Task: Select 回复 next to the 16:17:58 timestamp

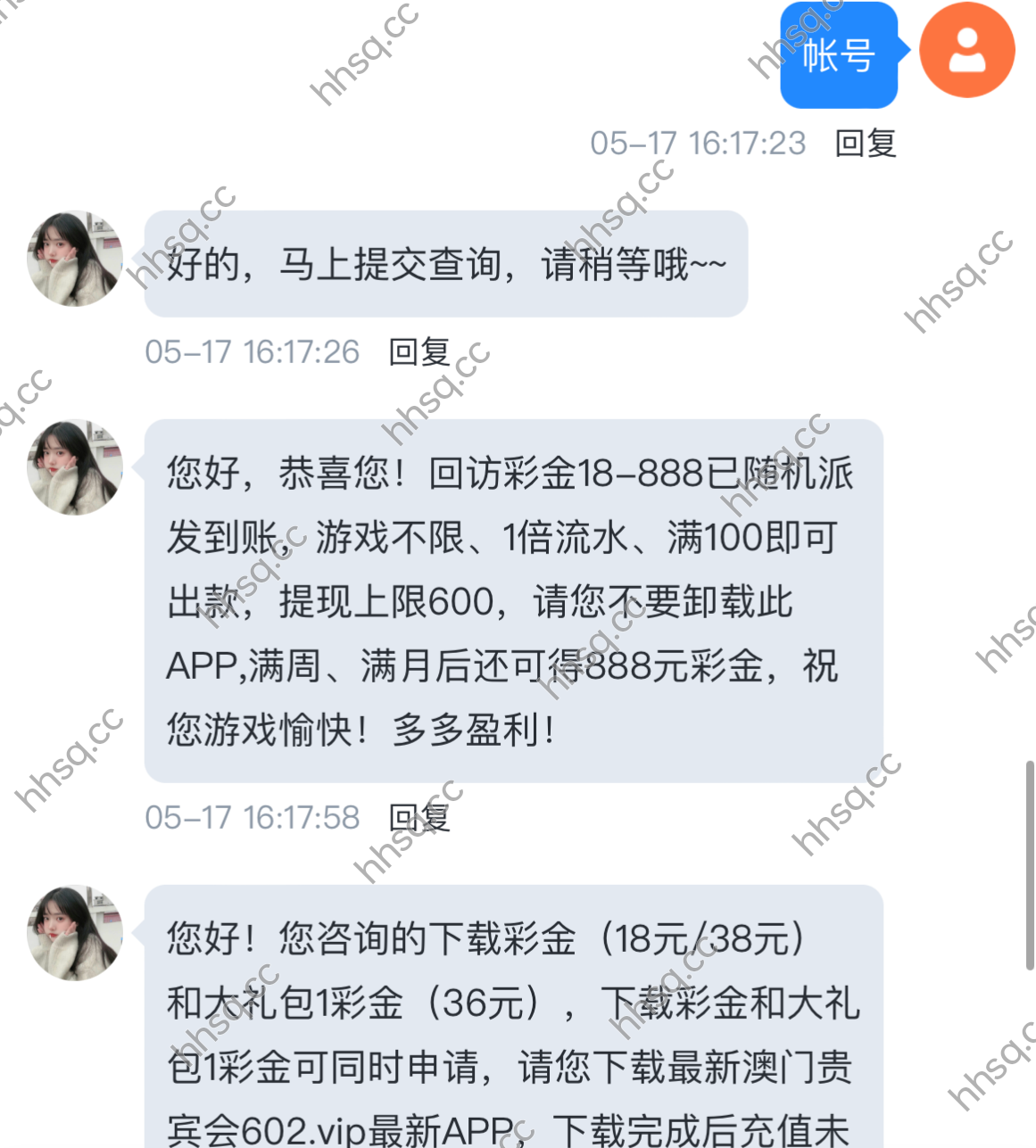Action: click(419, 817)
